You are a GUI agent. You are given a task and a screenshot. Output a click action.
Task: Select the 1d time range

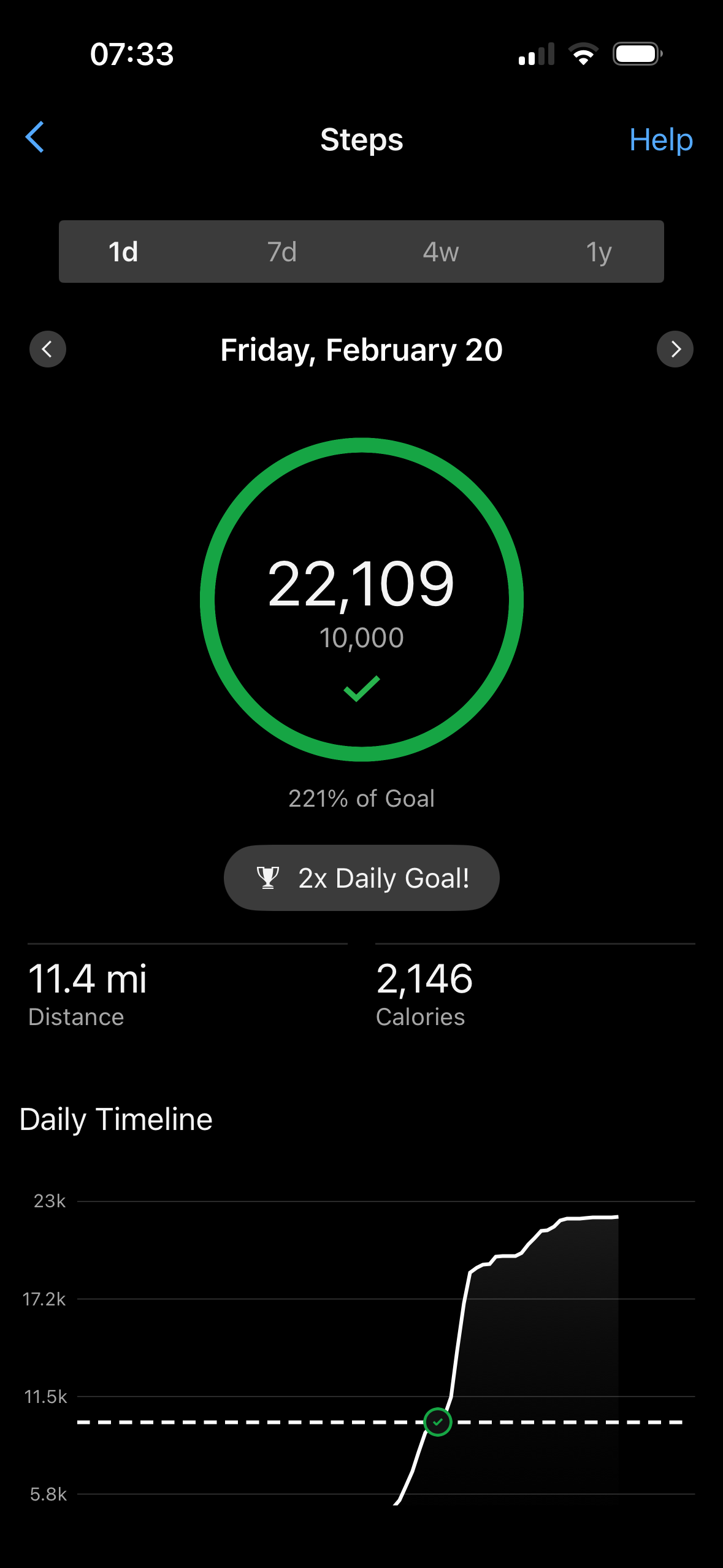click(123, 252)
